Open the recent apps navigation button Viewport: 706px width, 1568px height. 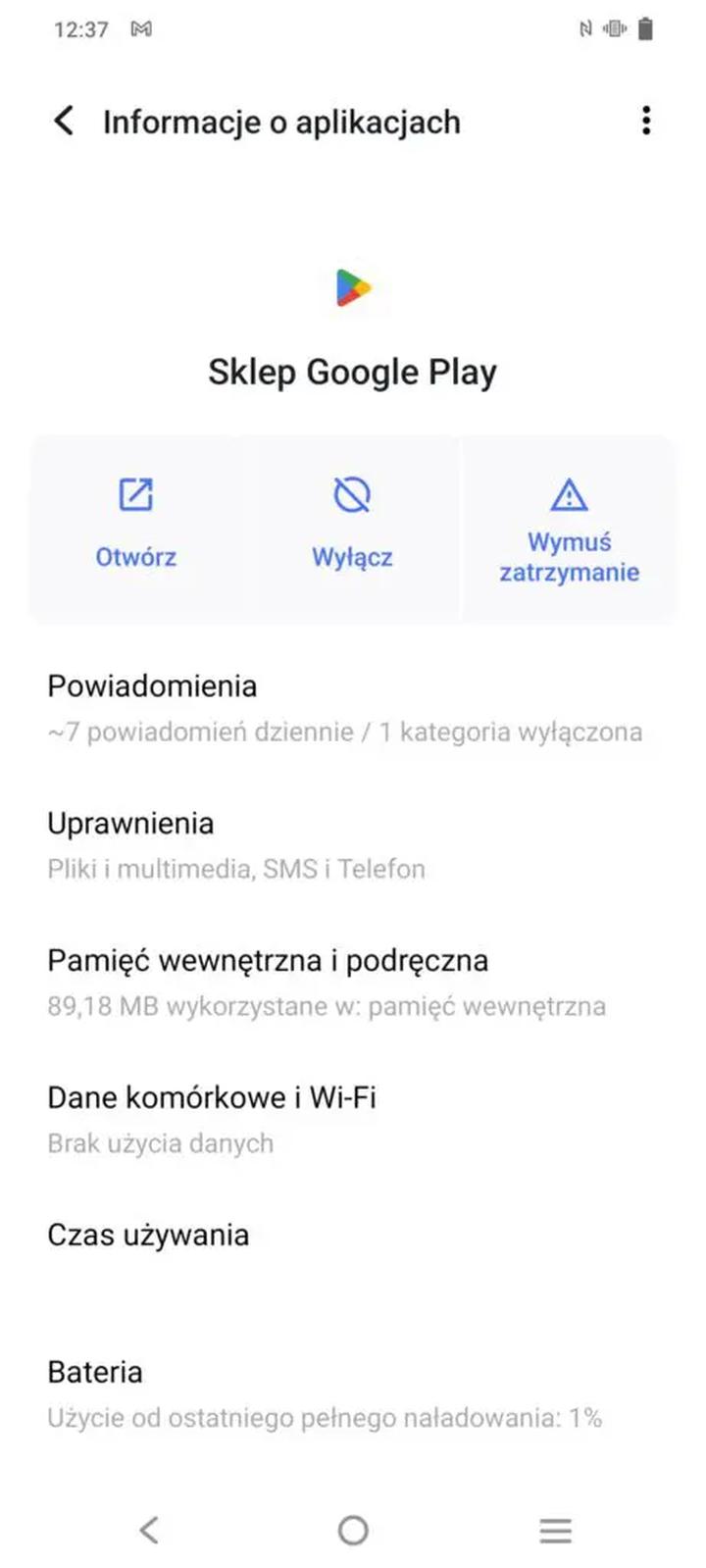pyautogui.click(x=555, y=1530)
